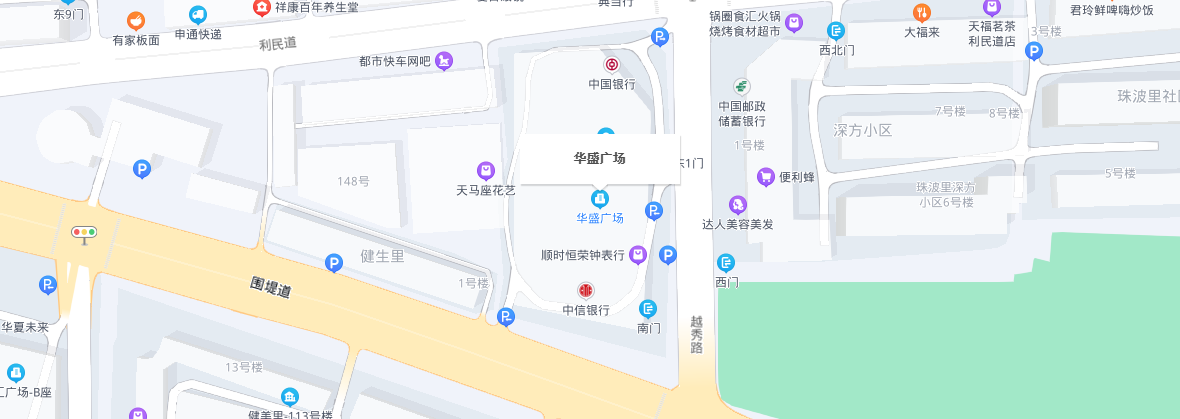Open the 都市快车网吧 marker
The image size is (1180, 419).
[443, 62]
